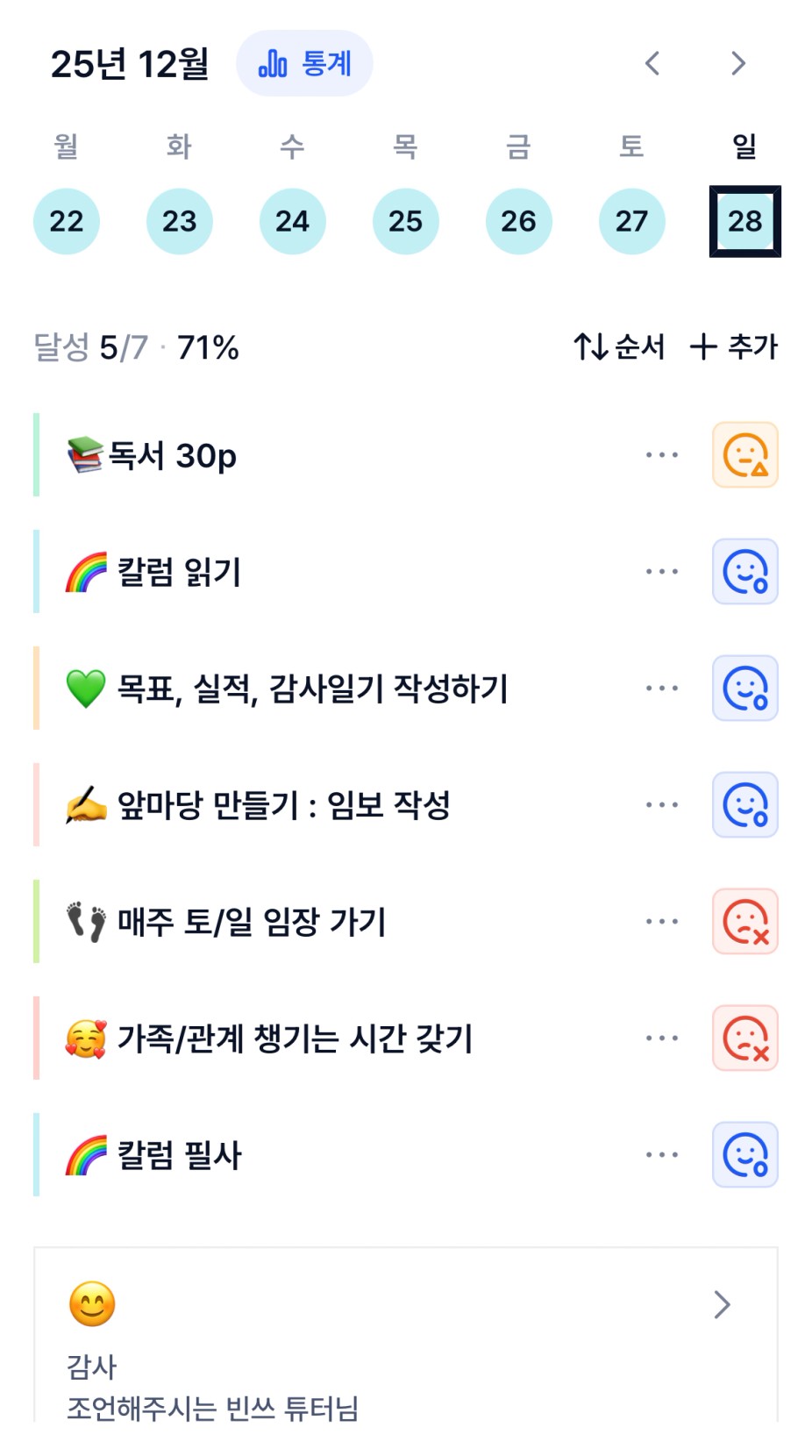The width and height of the screenshot is (812, 1456).
Task: Tap the 순서 reorder button
Action: tap(619, 347)
